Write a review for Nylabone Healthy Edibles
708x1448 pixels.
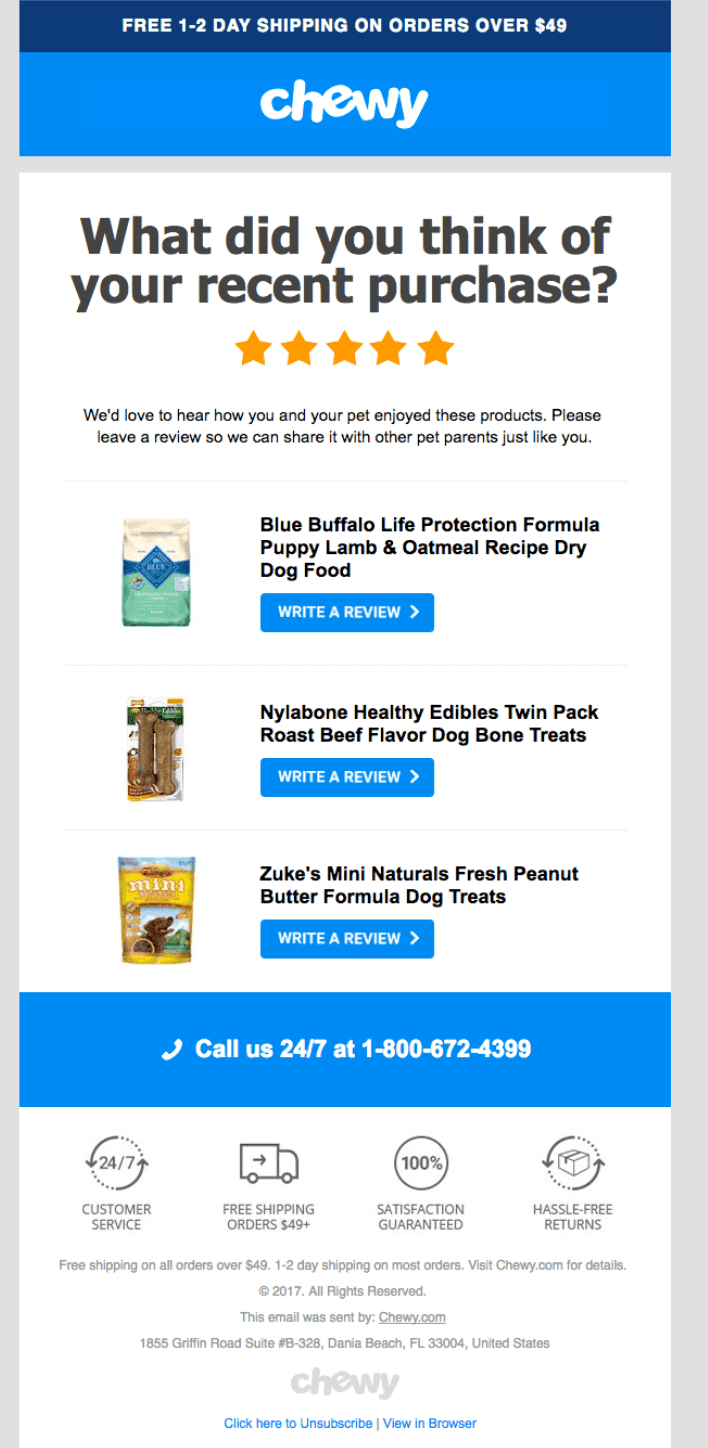(347, 777)
